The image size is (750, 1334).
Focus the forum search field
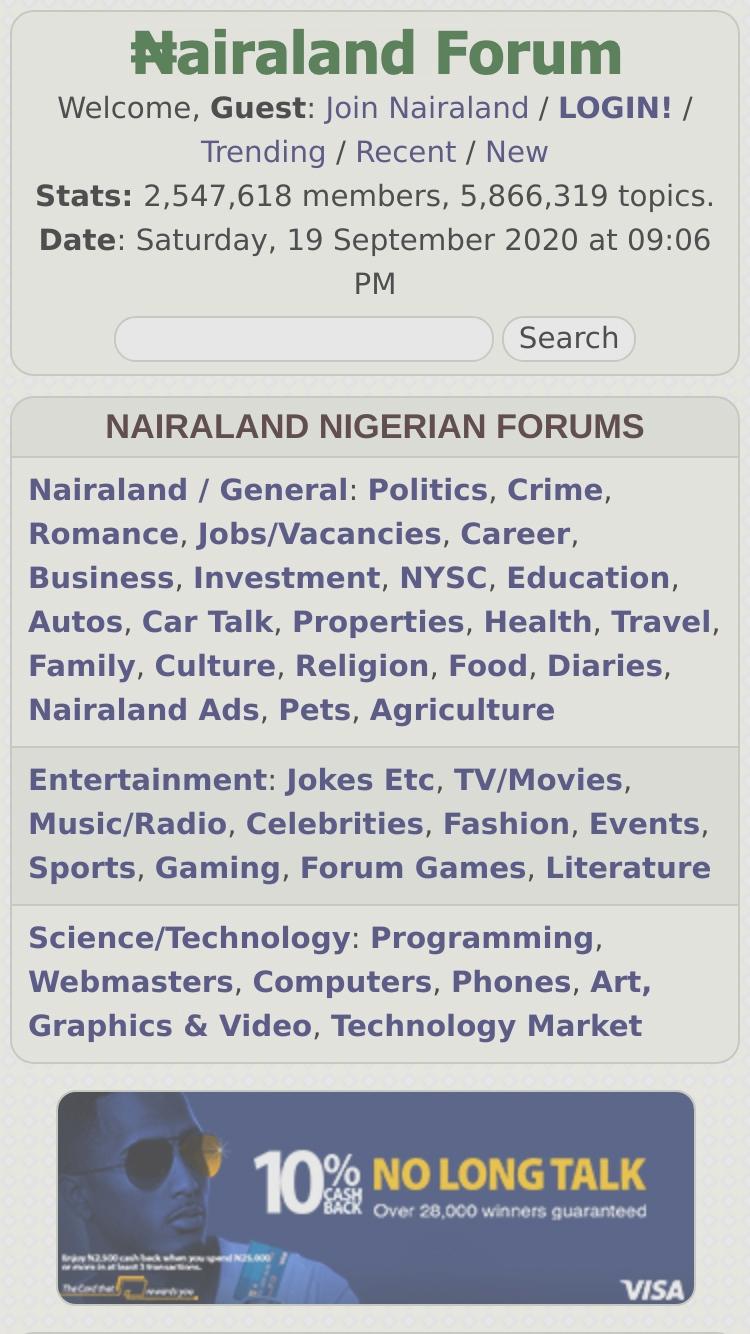(x=304, y=339)
